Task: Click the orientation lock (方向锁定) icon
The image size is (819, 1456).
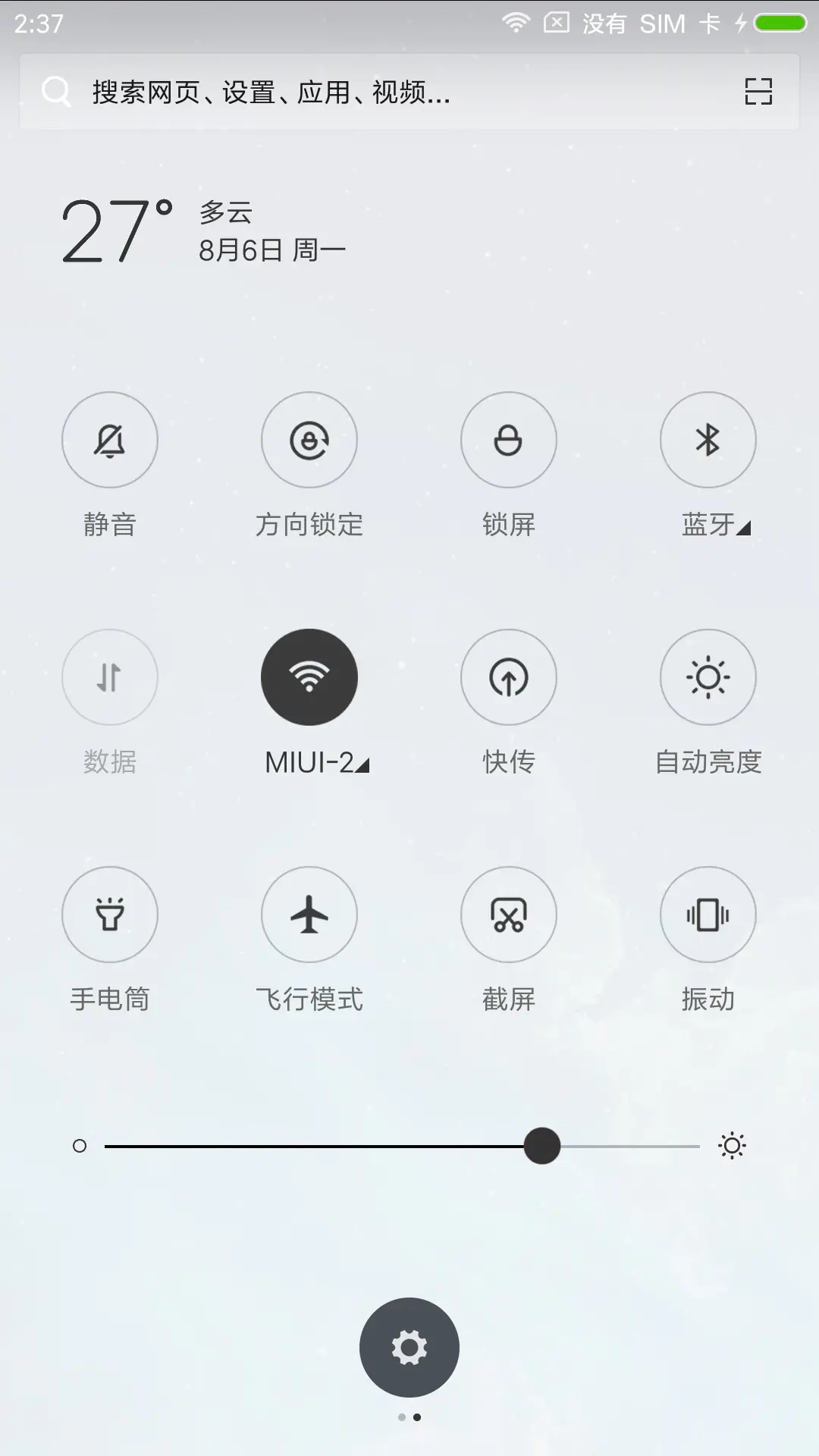Action: pyautogui.click(x=309, y=440)
